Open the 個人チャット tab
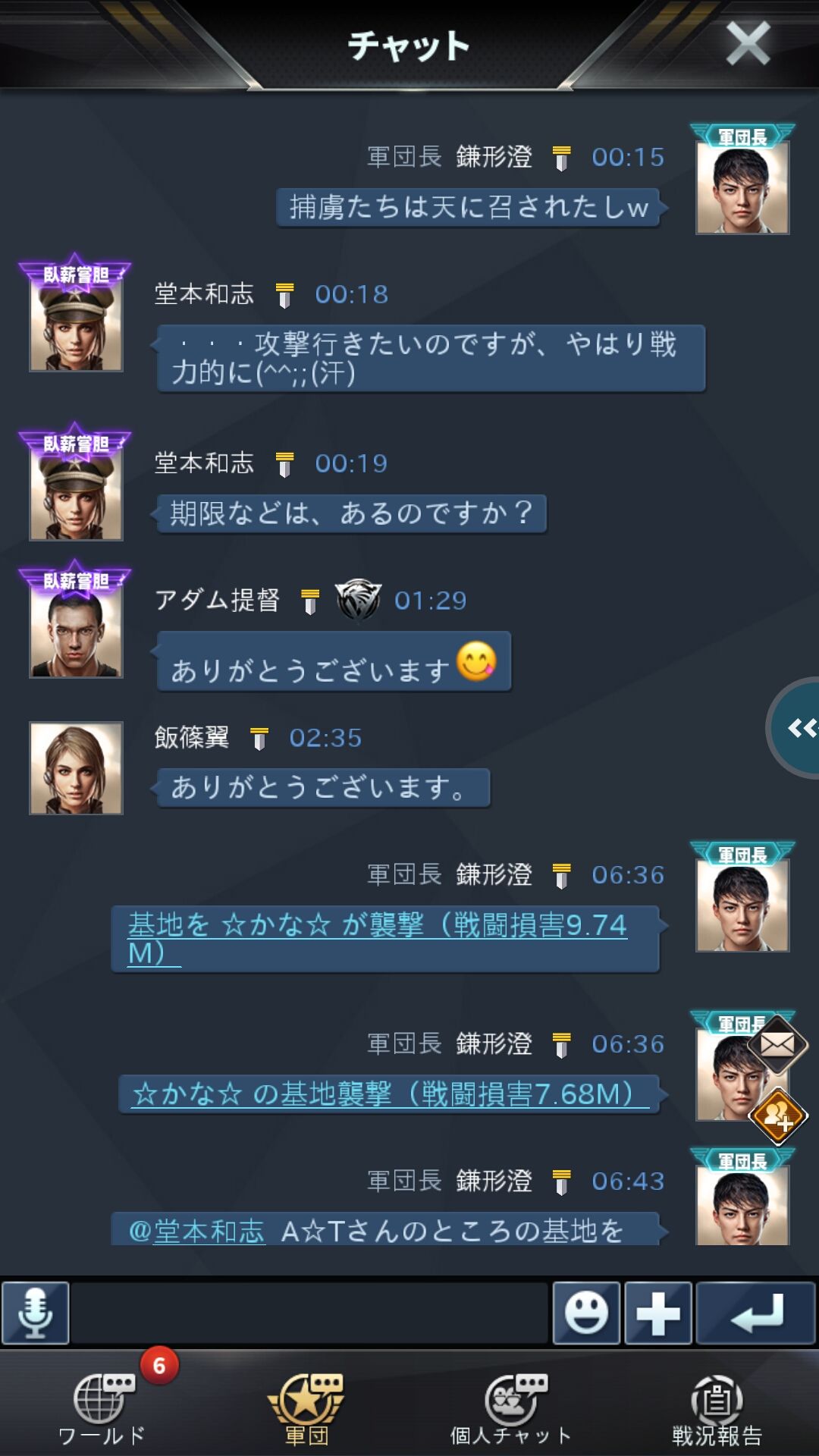The height and width of the screenshot is (1456, 819). (512, 1408)
